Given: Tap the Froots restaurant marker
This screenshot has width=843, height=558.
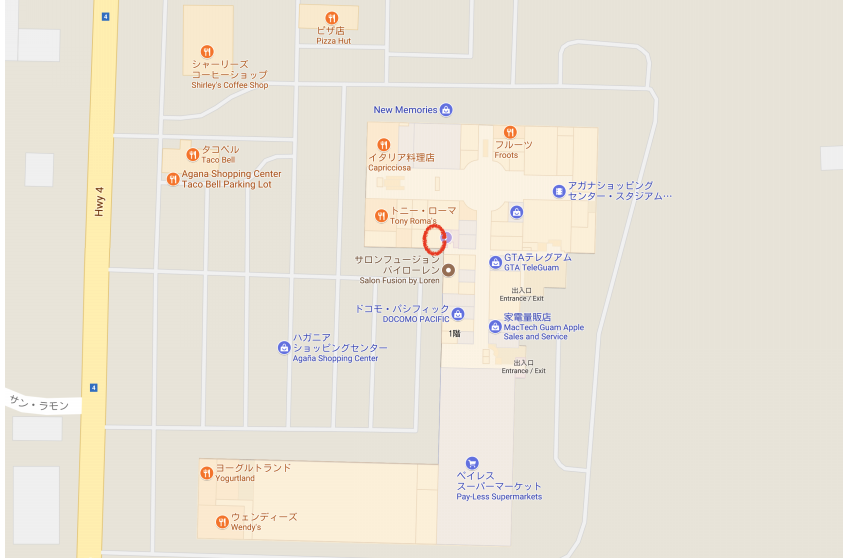Looking at the screenshot, I should [509, 132].
